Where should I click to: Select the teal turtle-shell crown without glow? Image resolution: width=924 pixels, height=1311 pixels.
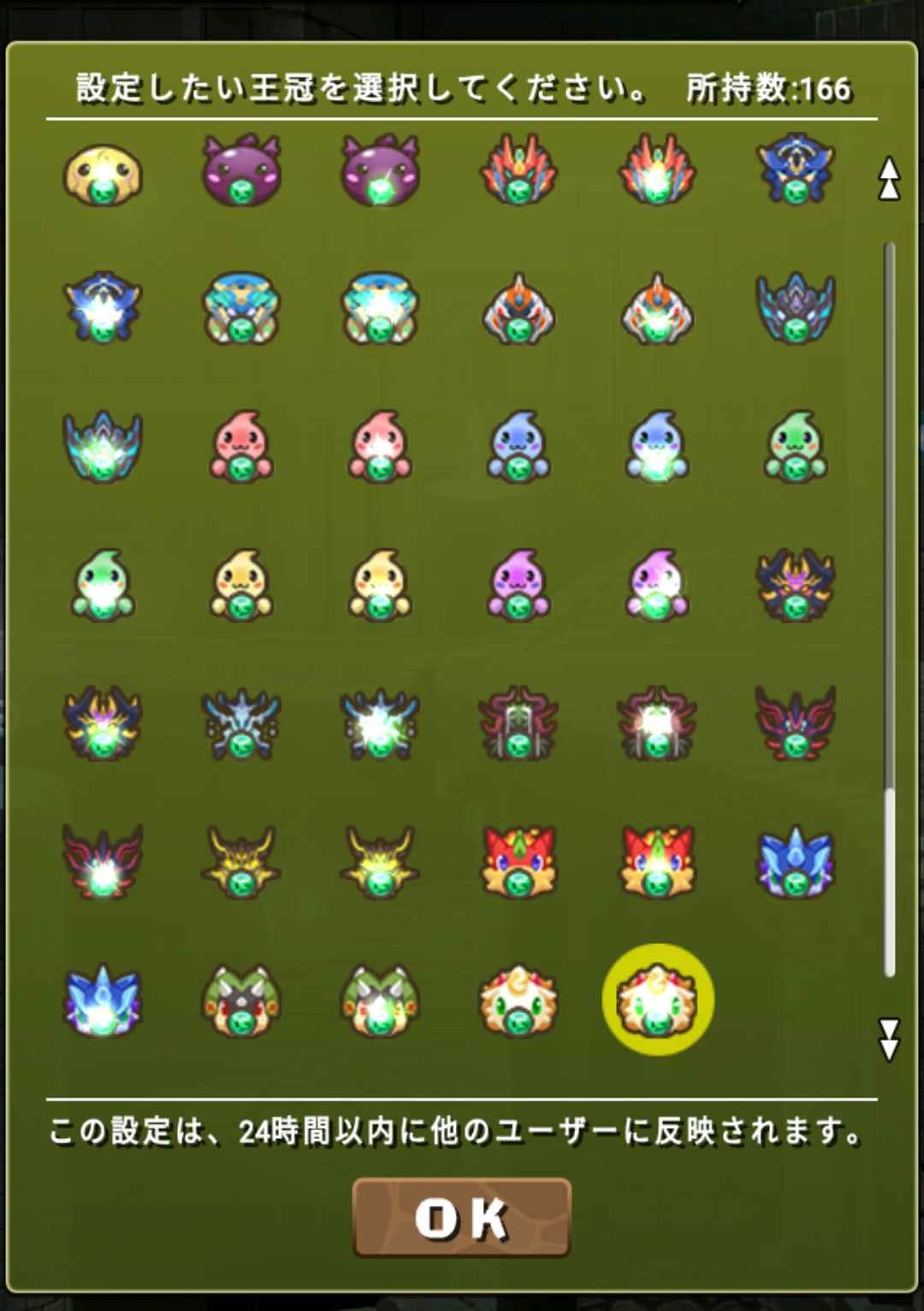(241, 308)
